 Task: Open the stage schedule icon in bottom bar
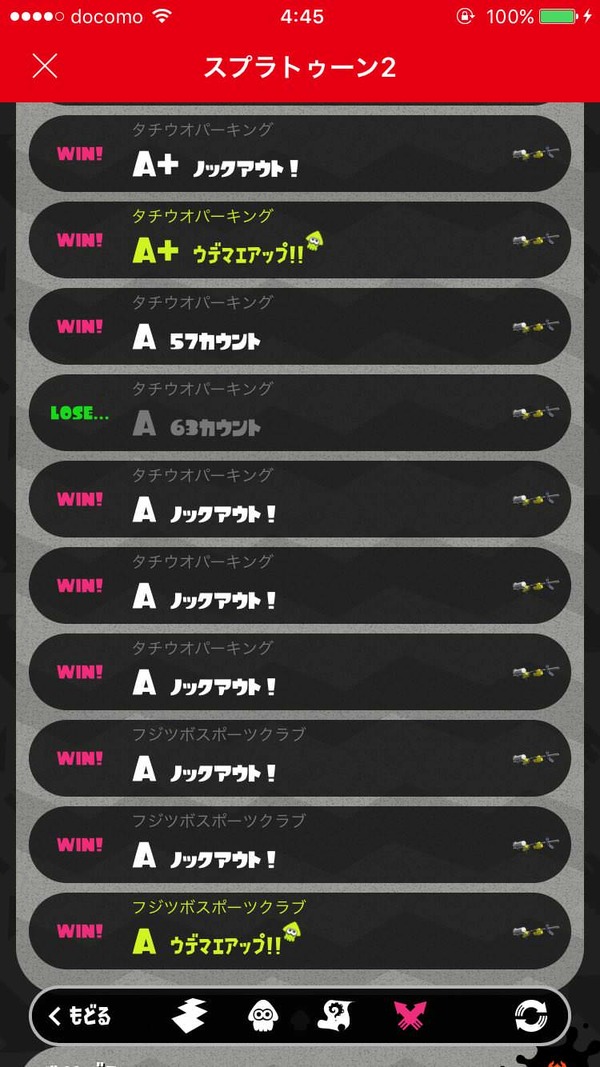[x=189, y=1017]
